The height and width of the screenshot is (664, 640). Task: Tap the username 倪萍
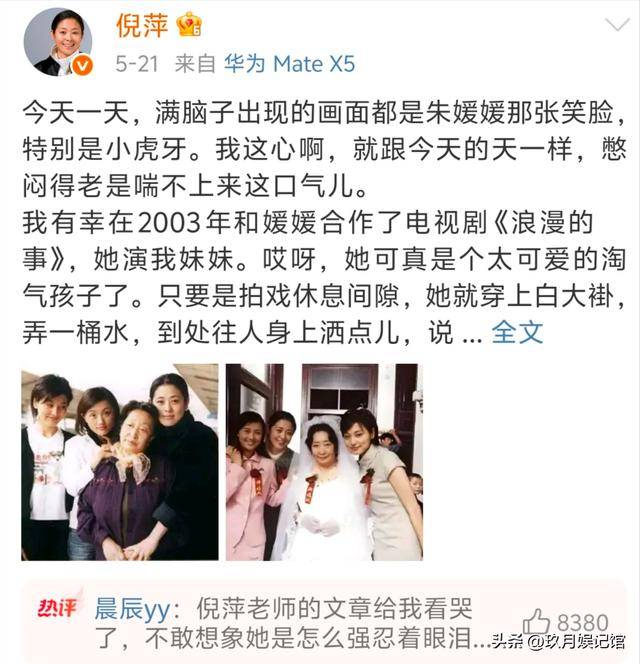[142, 25]
